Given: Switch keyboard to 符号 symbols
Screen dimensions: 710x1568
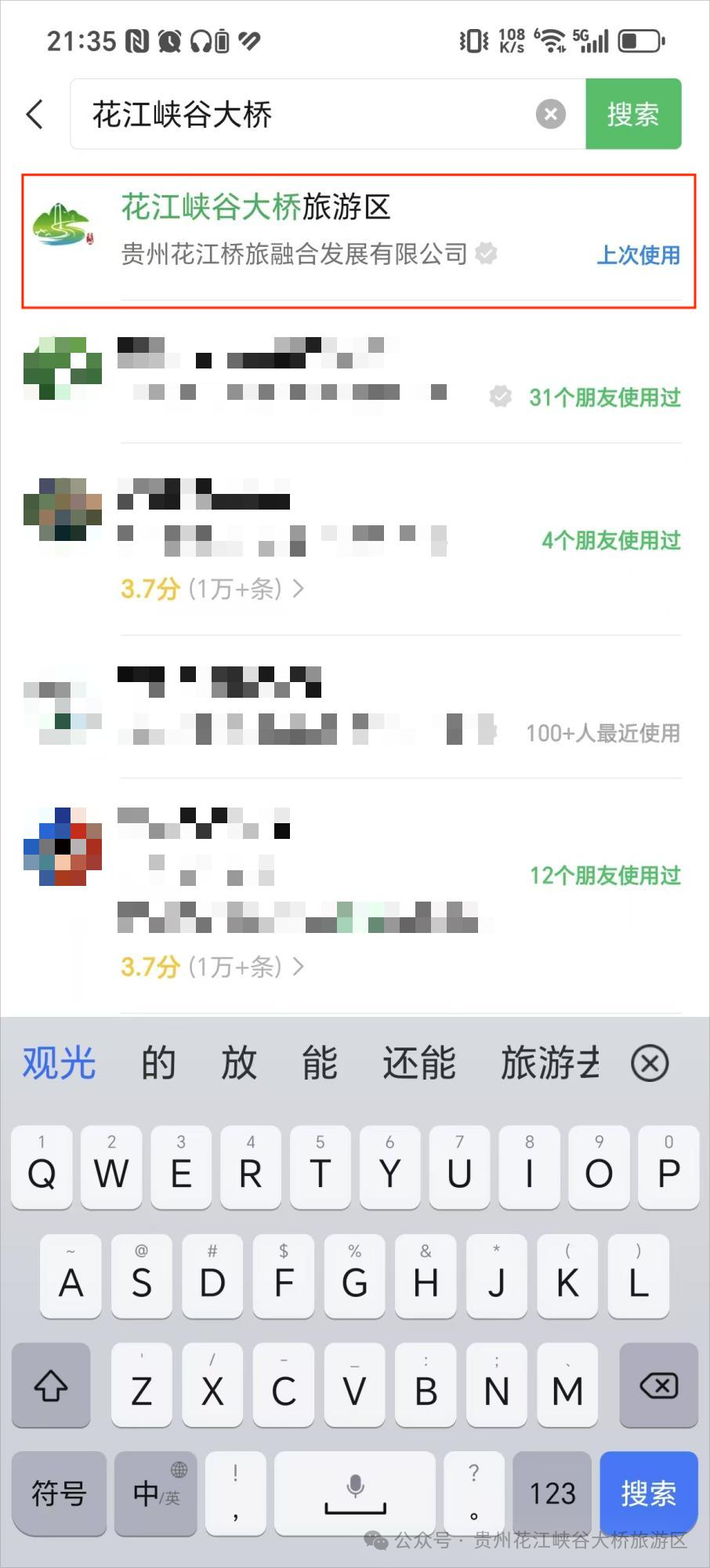Looking at the screenshot, I should [x=59, y=1494].
